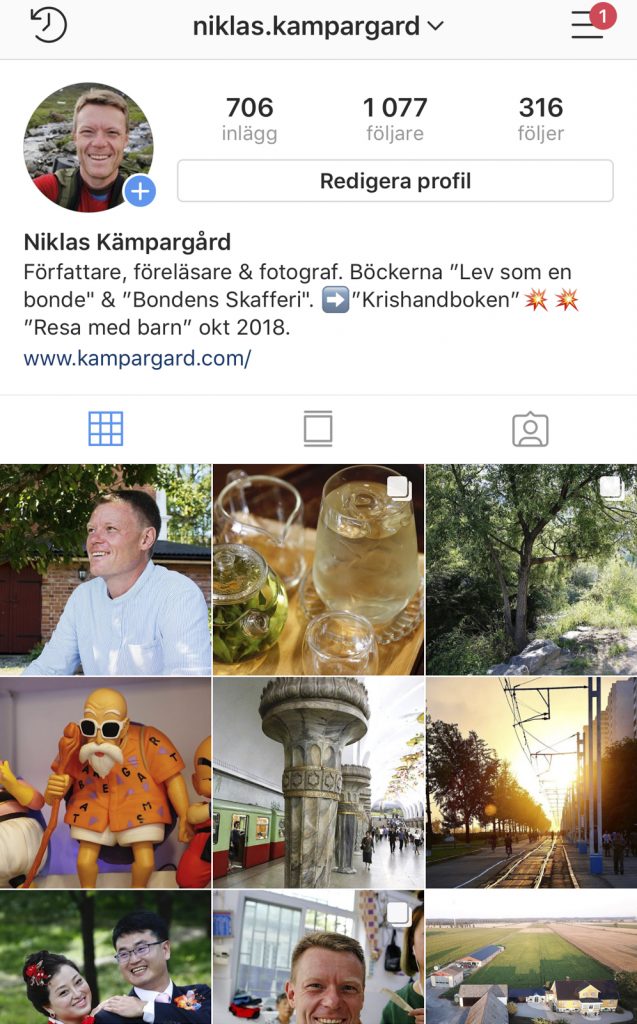The width and height of the screenshot is (637, 1024).
Task: Add a story via the profile plus
Action: (x=139, y=191)
